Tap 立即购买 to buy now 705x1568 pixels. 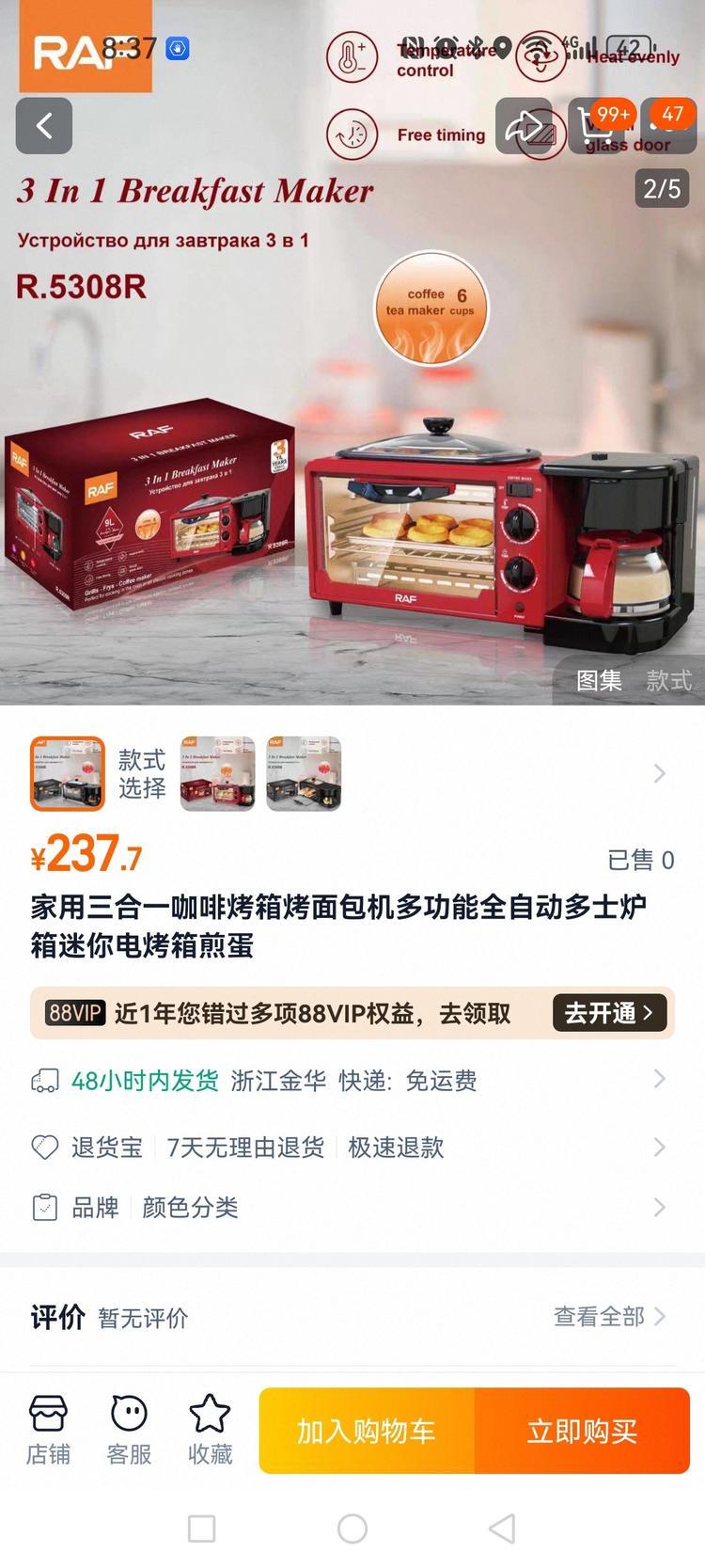582,1431
